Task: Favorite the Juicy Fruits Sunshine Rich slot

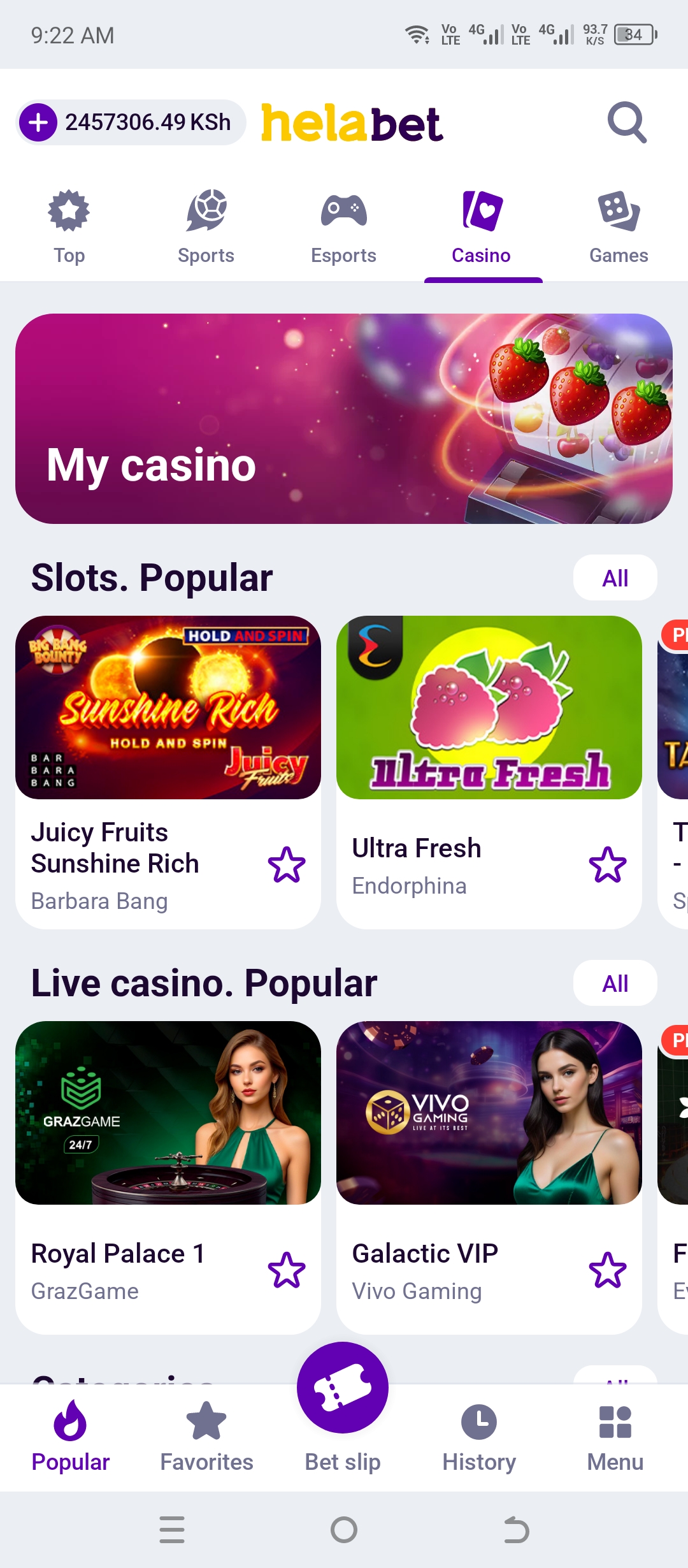Action: click(287, 866)
